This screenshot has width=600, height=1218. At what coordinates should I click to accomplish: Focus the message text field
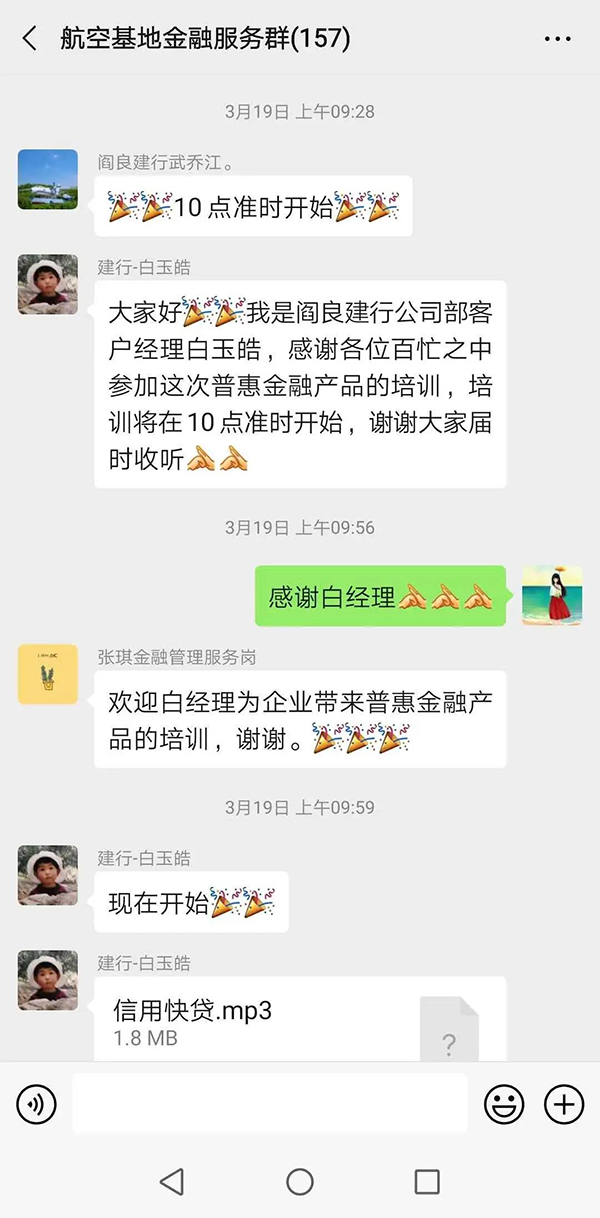tap(270, 1104)
